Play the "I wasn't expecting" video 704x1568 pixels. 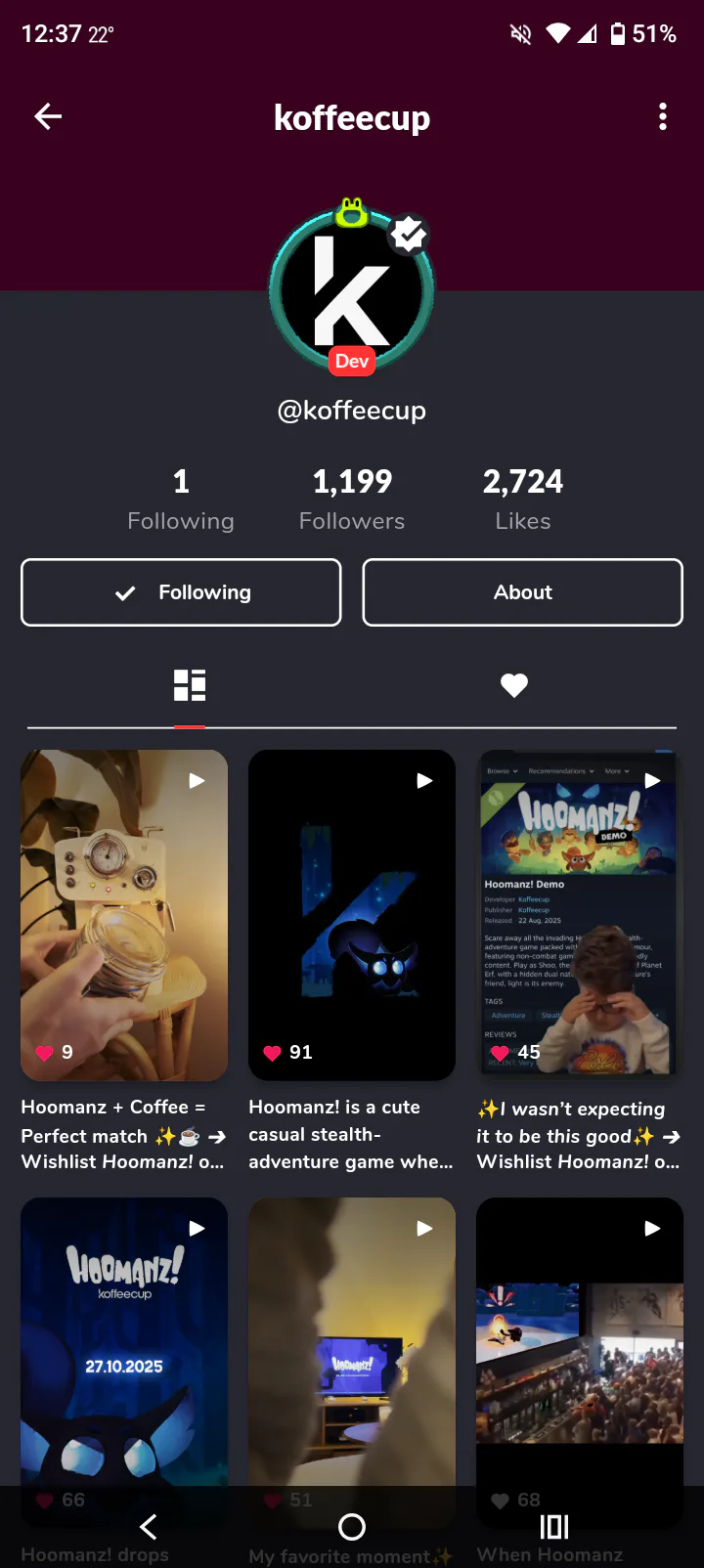click(580, 915)
